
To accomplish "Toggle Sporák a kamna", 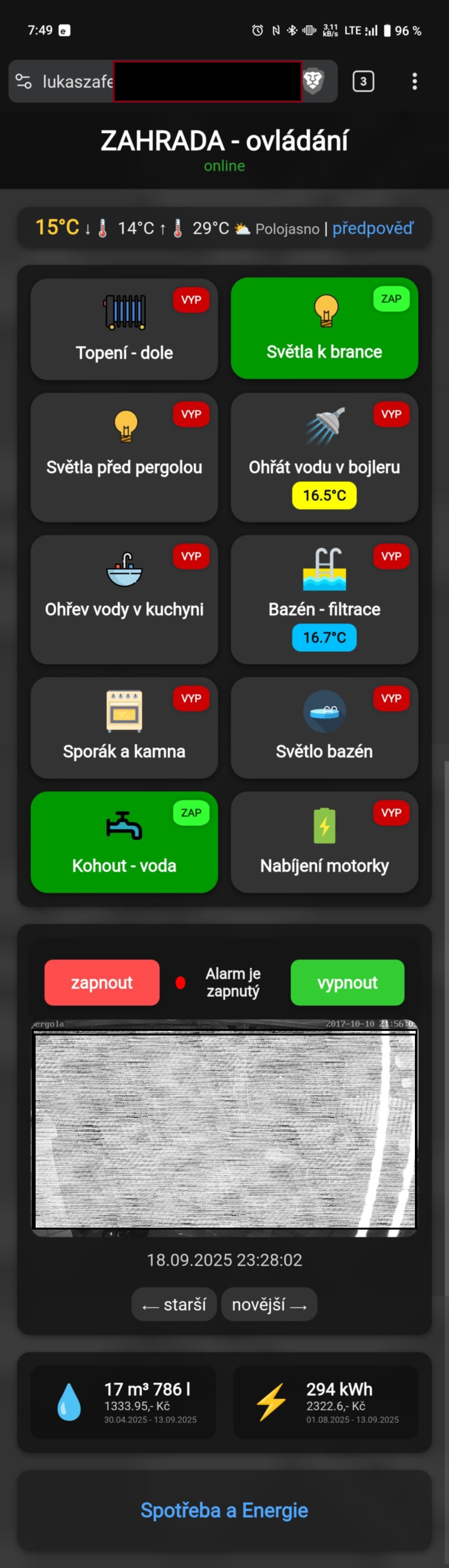I will tap(124, 728).
